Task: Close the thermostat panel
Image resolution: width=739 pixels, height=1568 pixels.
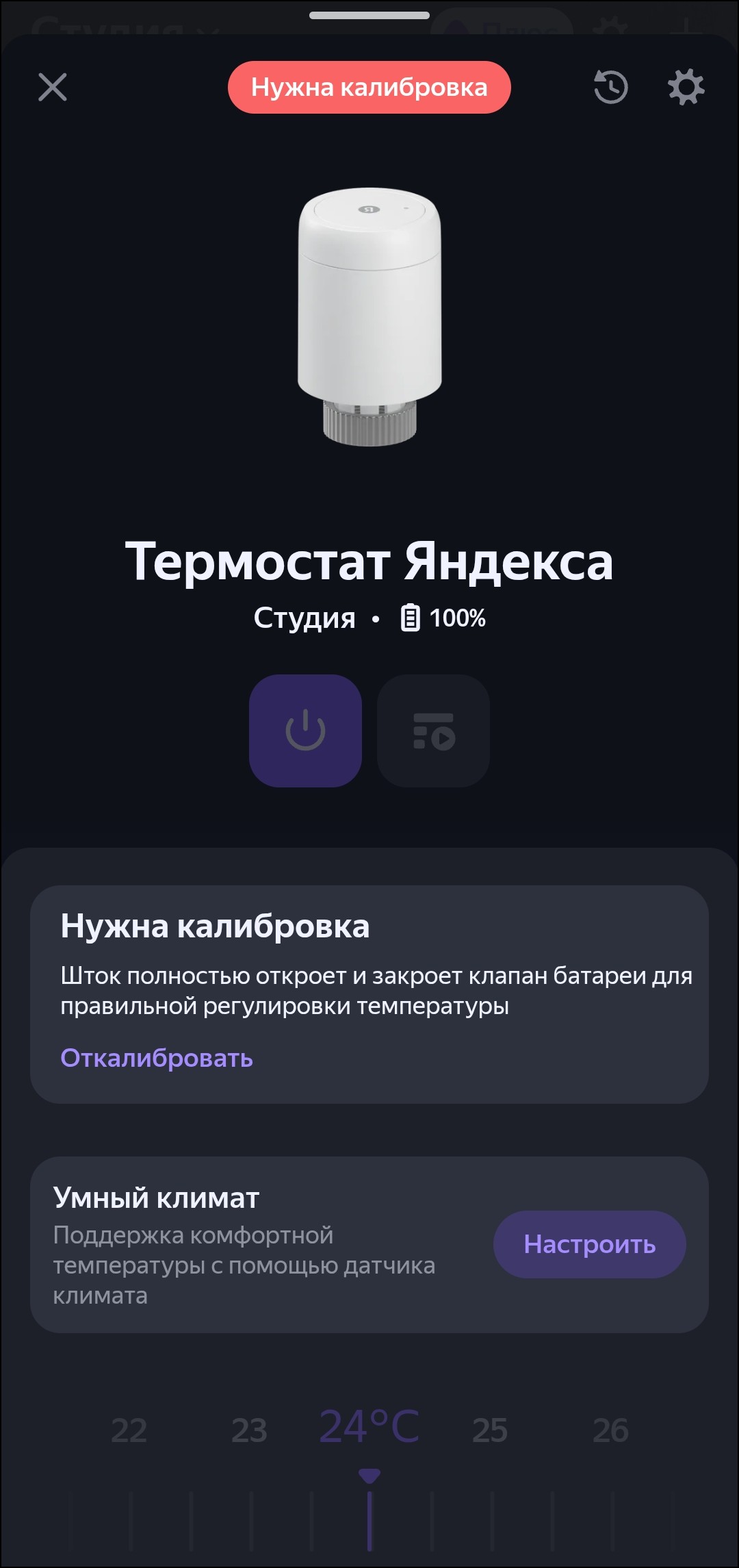Action: 53,88
